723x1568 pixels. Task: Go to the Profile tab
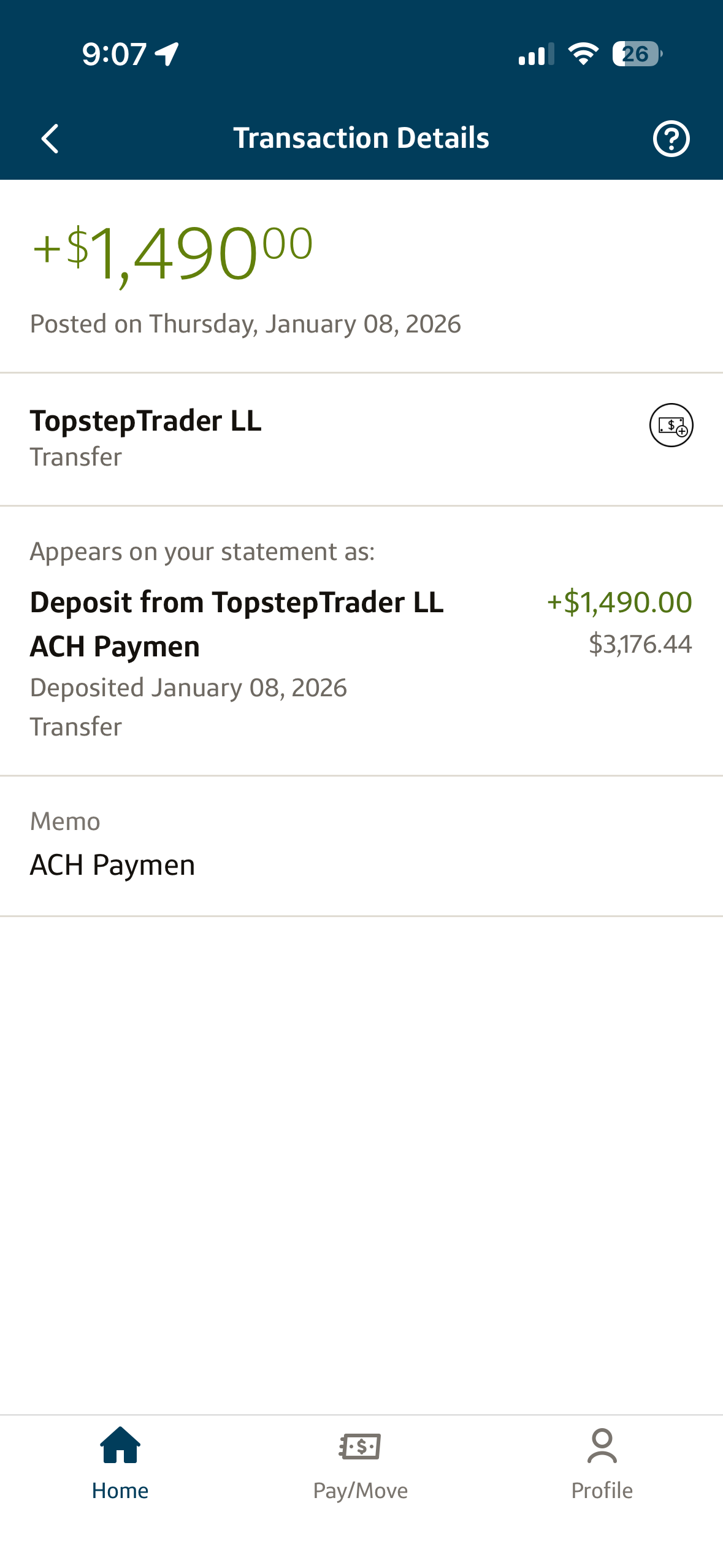coord(602,1463)
